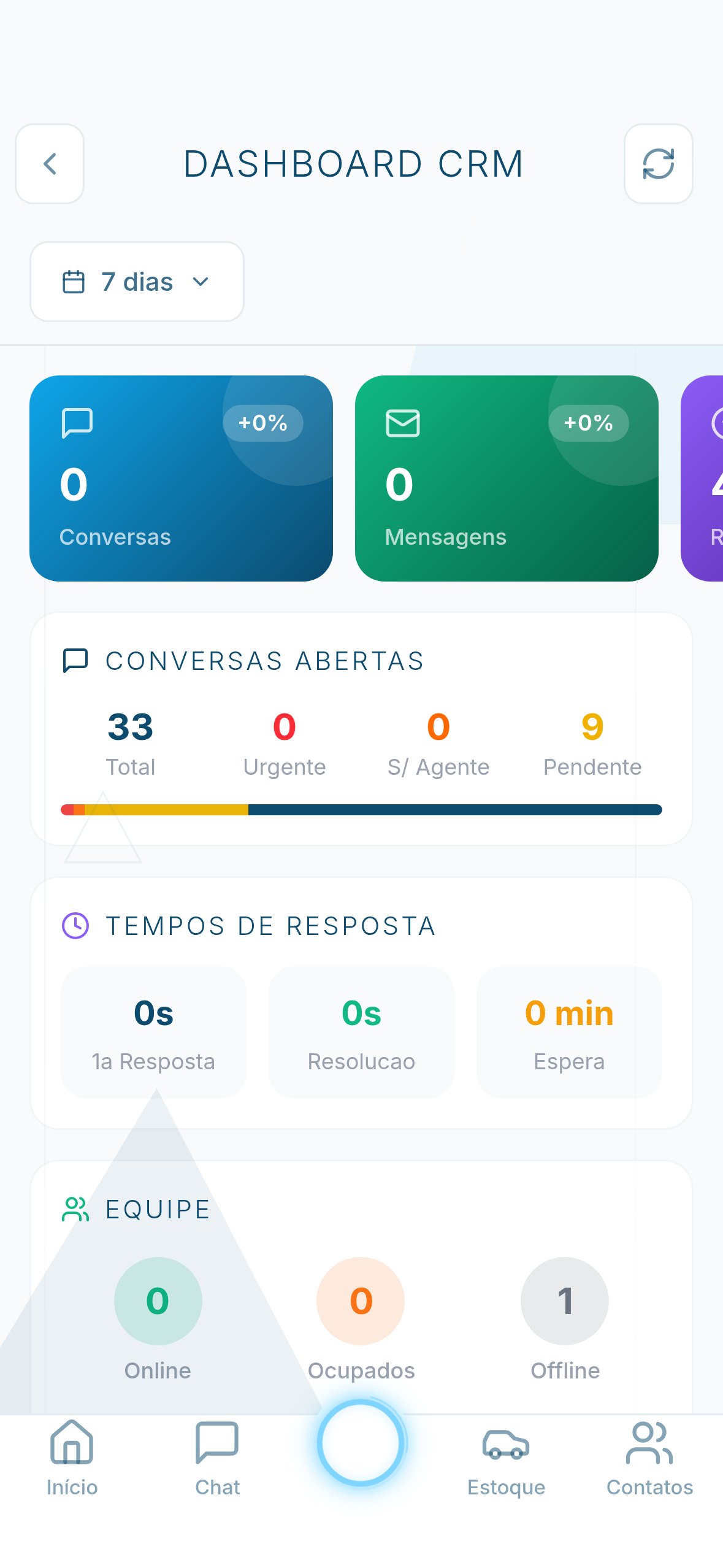Screen dimensions: 723x1568
Task: Select the Offline agent indicator
Action: pos(564,1301)
